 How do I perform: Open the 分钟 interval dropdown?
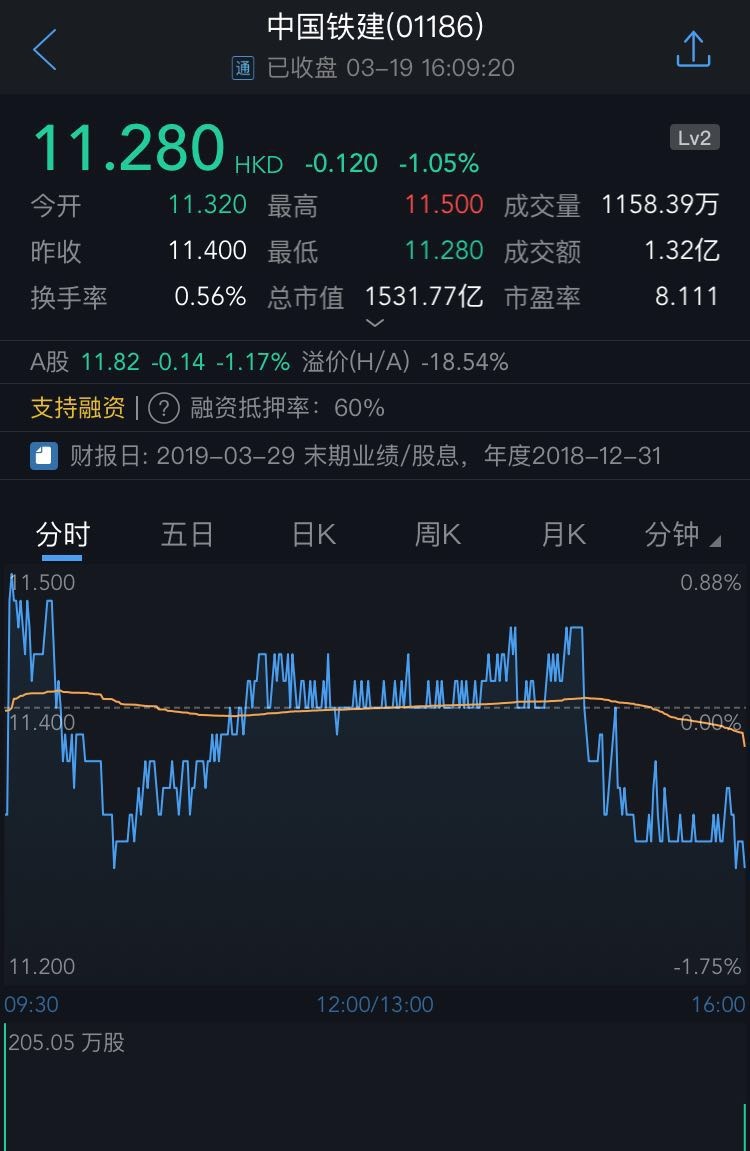click(682, 535)
